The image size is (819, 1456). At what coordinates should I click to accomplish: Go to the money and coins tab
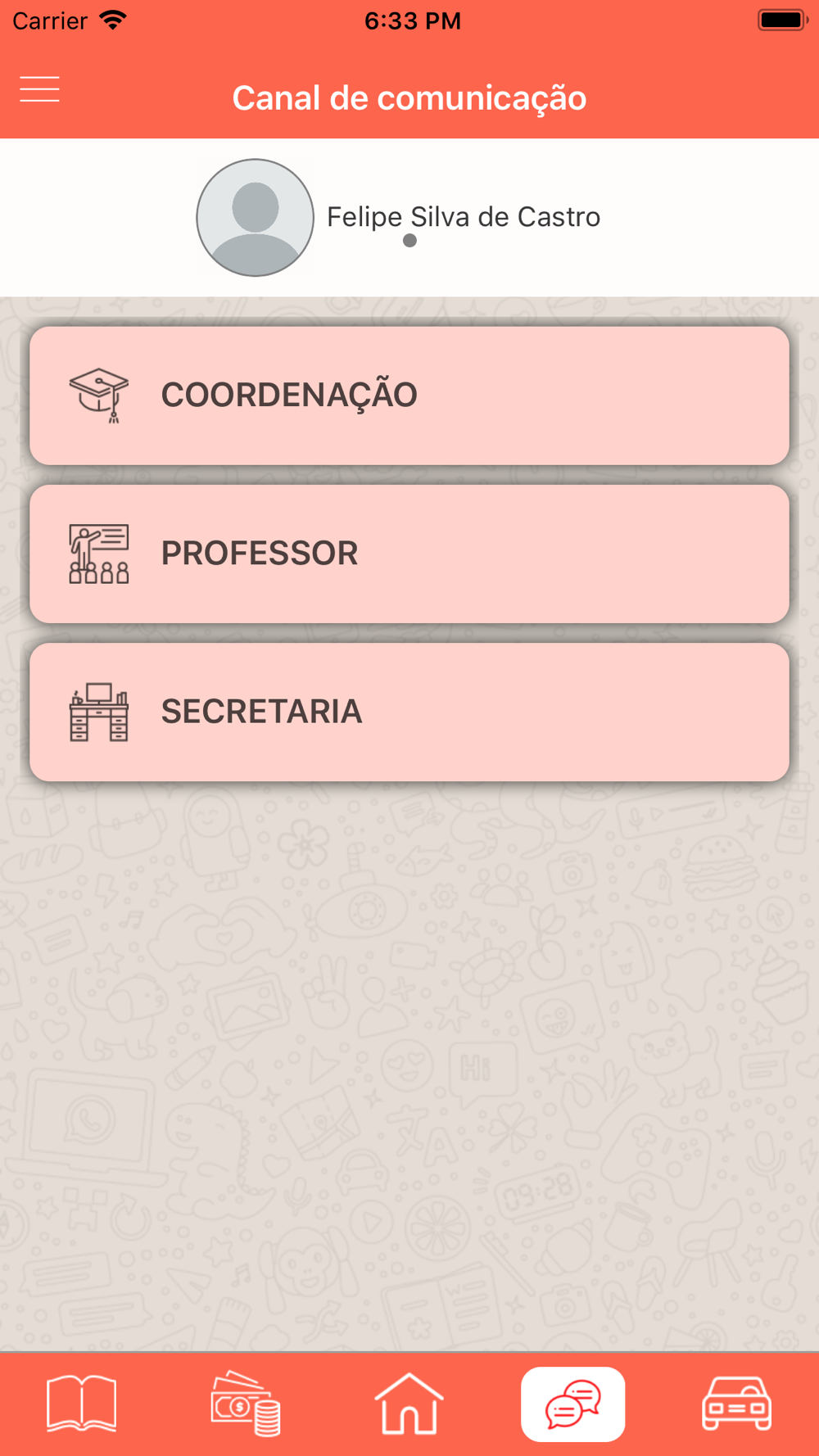pyautogui.click(x=246, y=1404)
